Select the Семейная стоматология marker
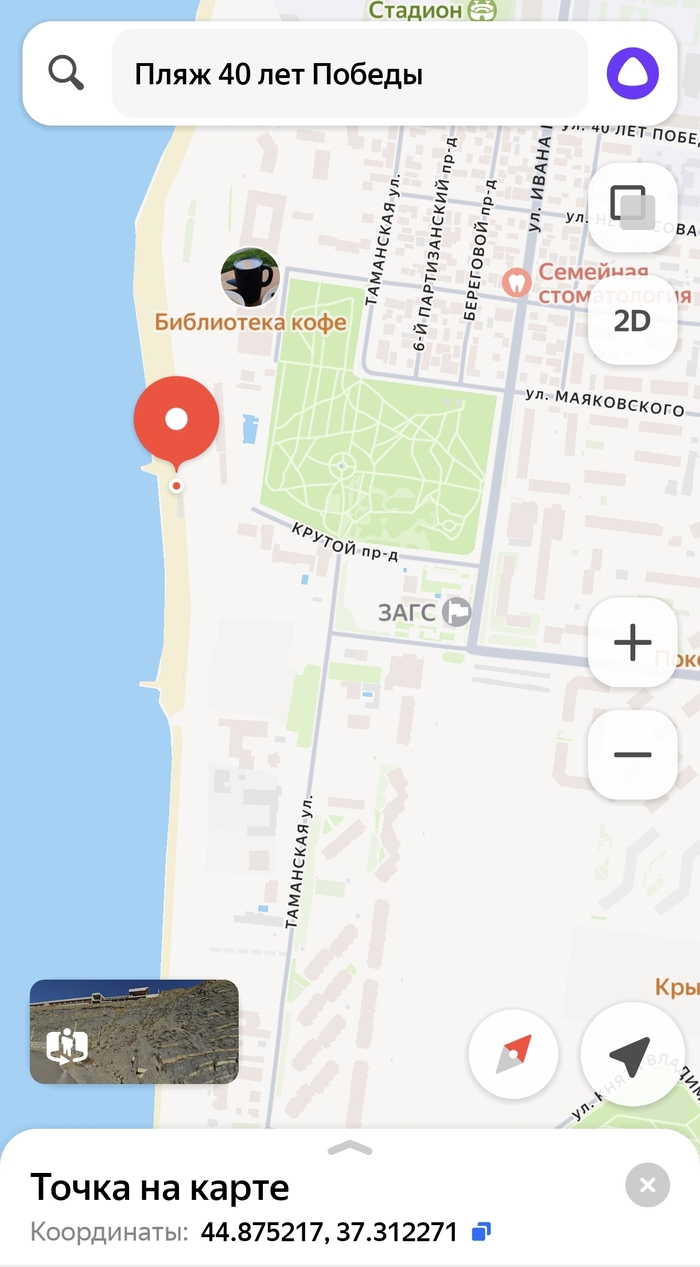700x1267 pixels. 516,282
